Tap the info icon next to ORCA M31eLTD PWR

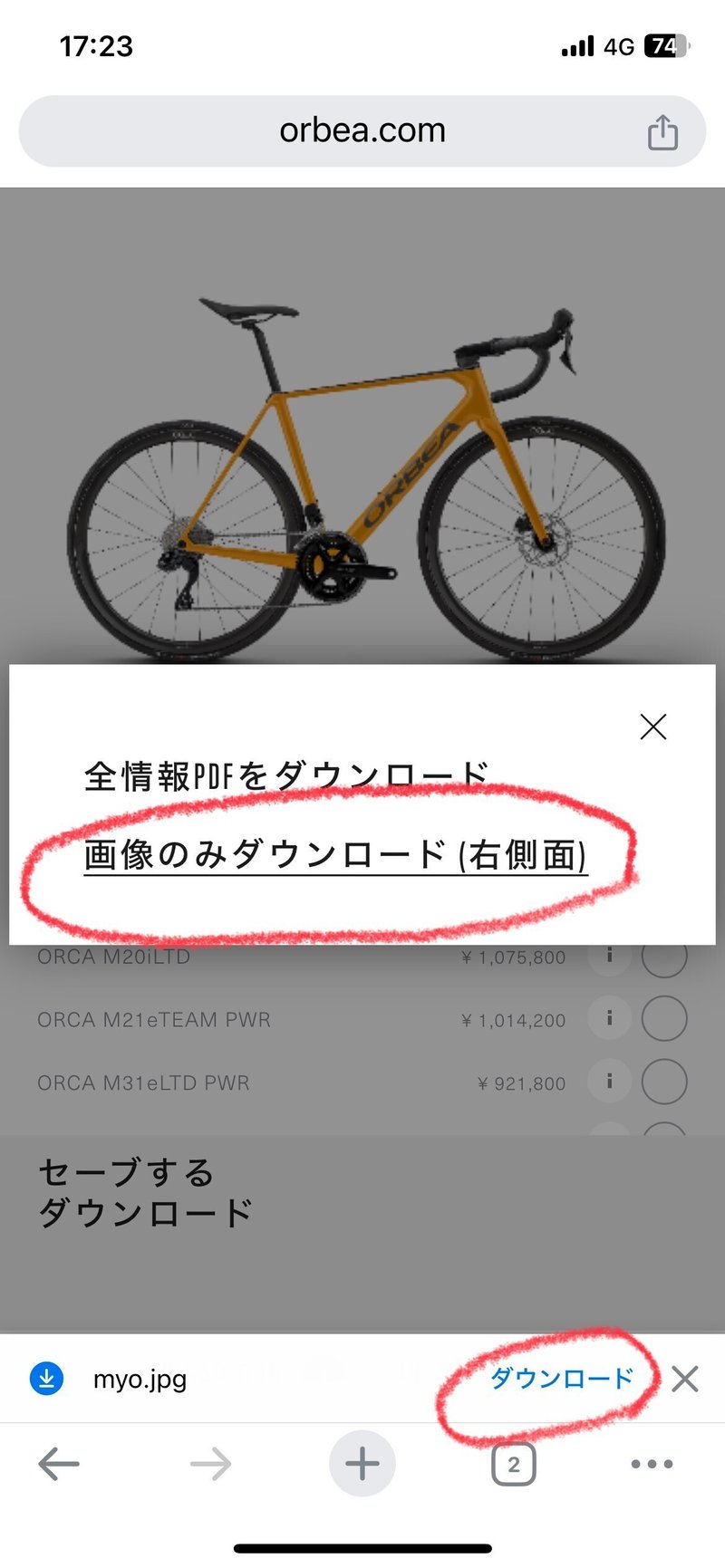609,1082
